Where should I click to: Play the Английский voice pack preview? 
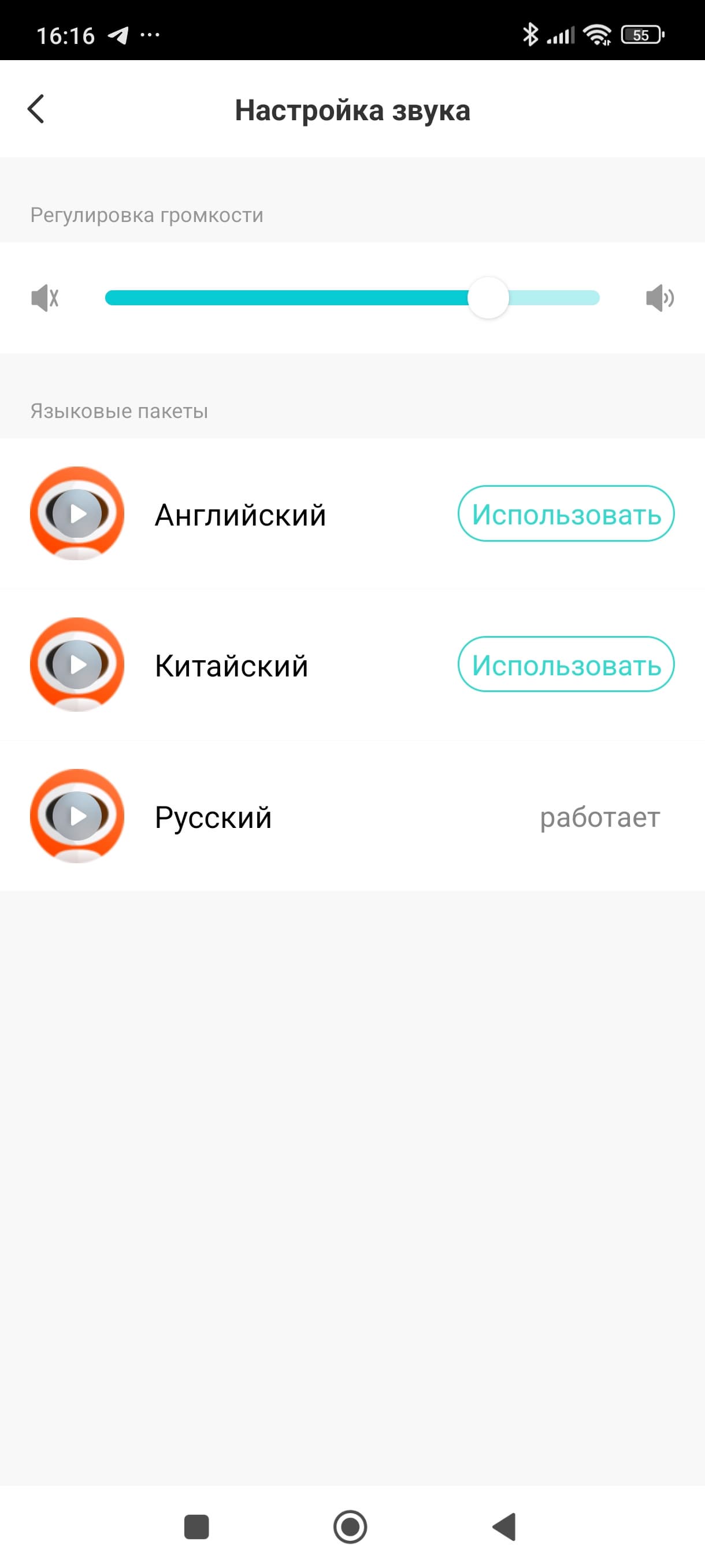(x=77, y=514)
